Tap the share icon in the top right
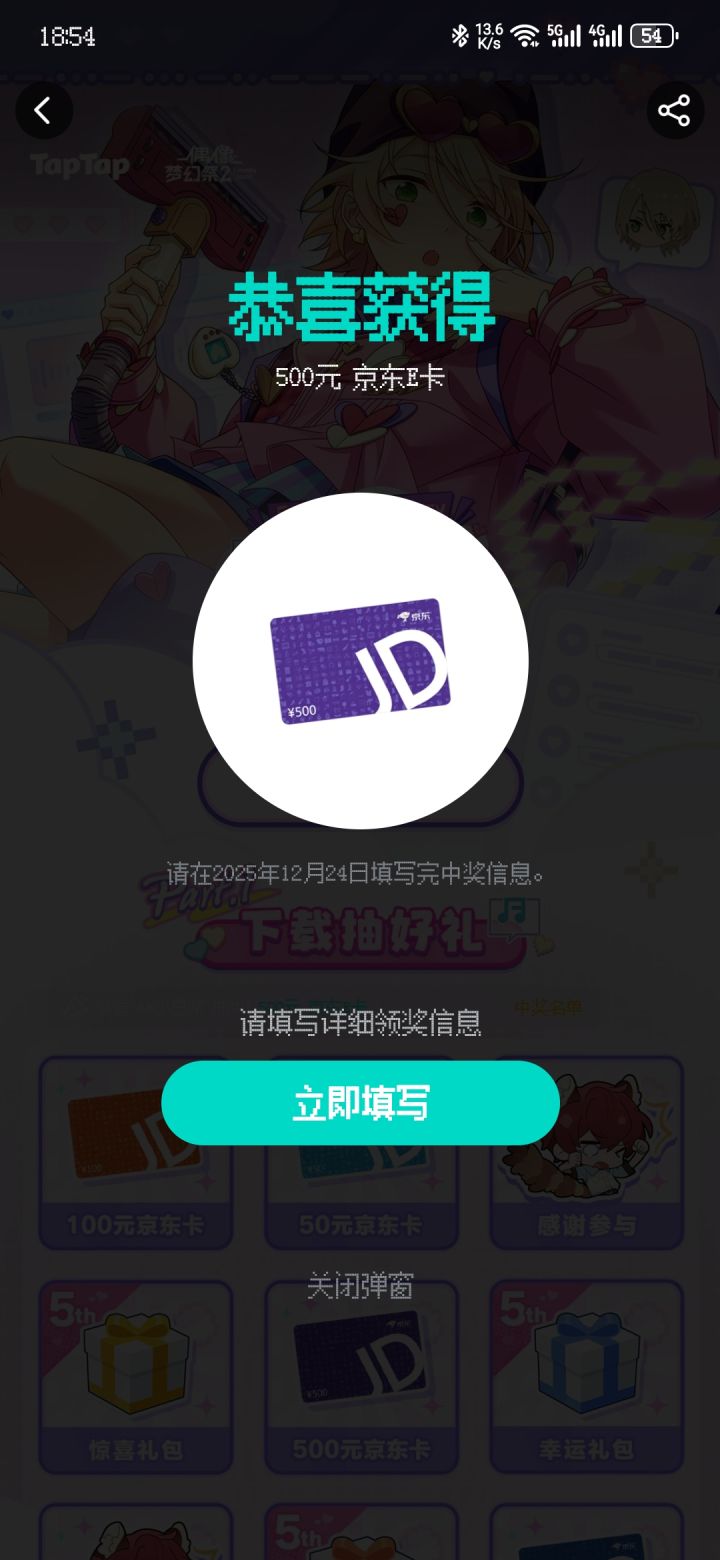Viewport: 720px width, 1560px height. [x=675, y=110]
